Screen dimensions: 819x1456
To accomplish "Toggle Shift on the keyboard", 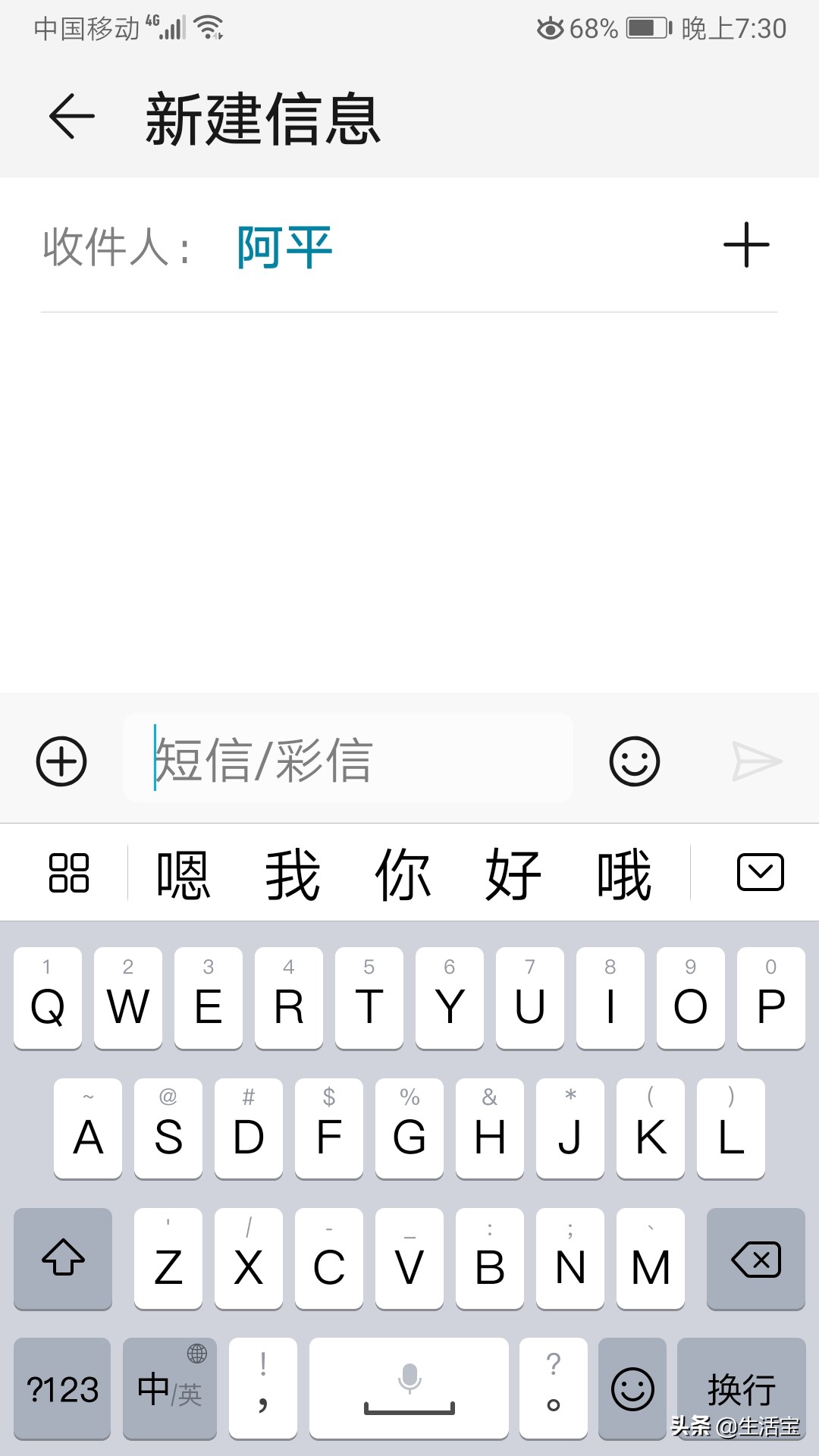I will tap(62, 1259).
